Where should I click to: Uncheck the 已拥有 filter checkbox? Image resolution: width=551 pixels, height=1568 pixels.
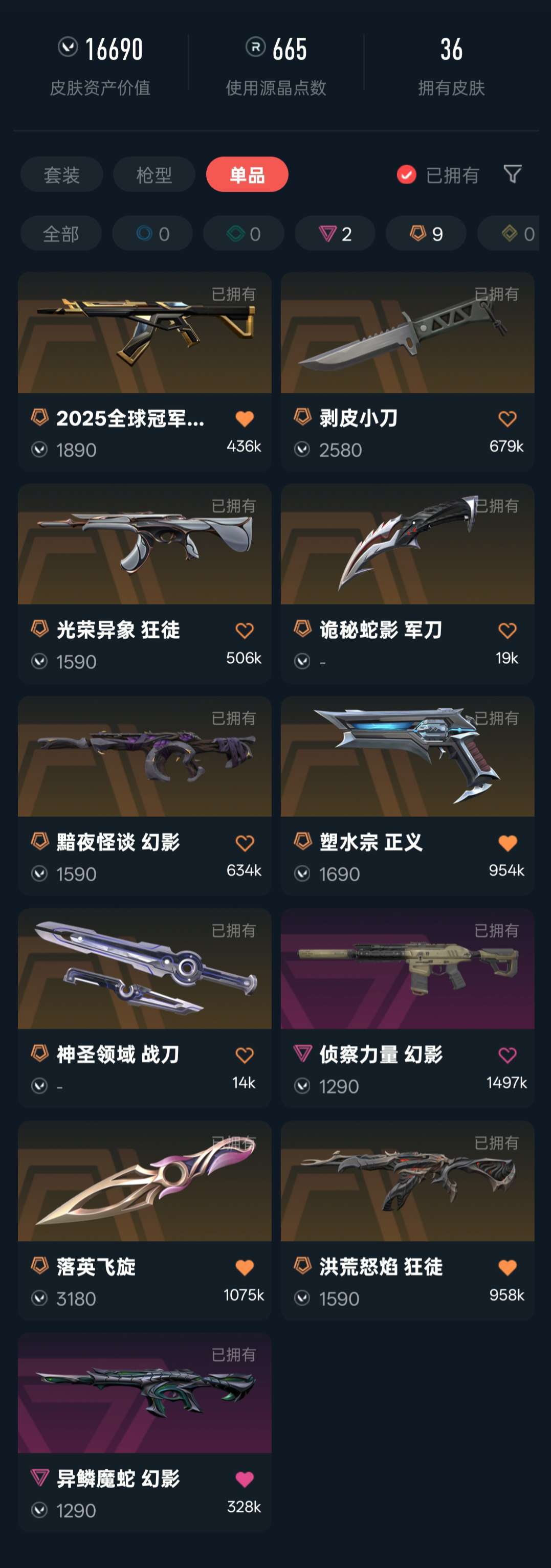[x=406, y=175]
